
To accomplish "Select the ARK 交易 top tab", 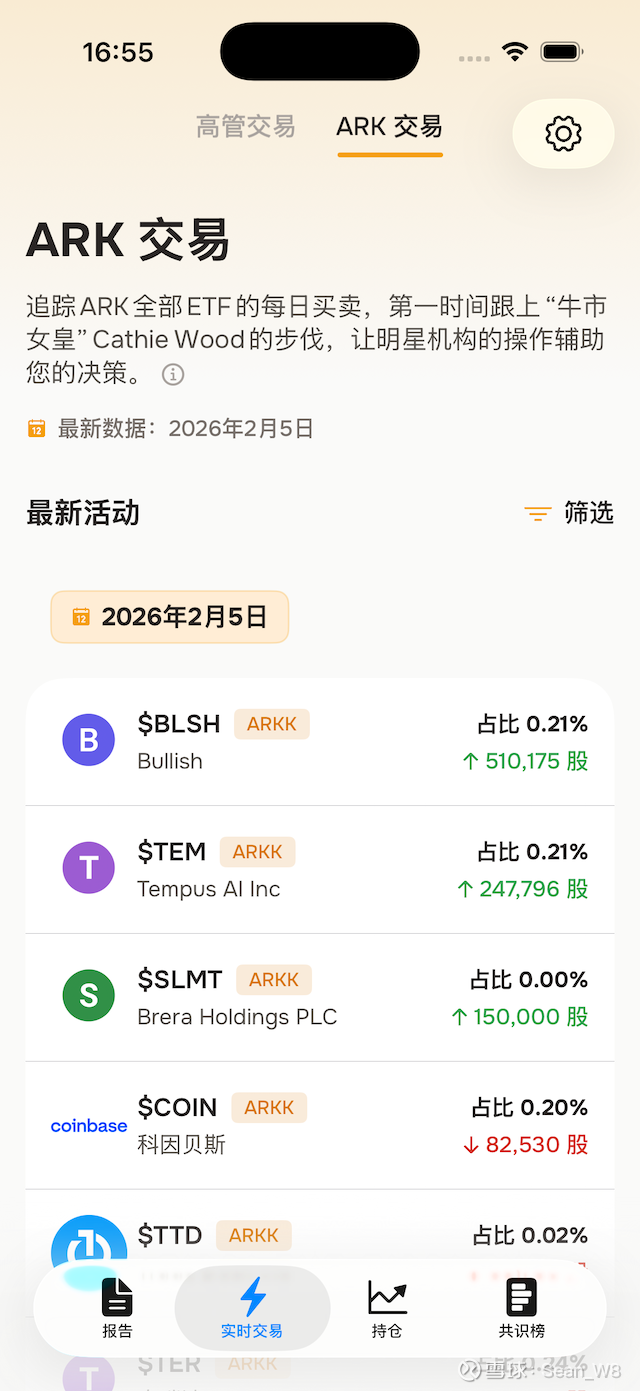I will (389, 127).
